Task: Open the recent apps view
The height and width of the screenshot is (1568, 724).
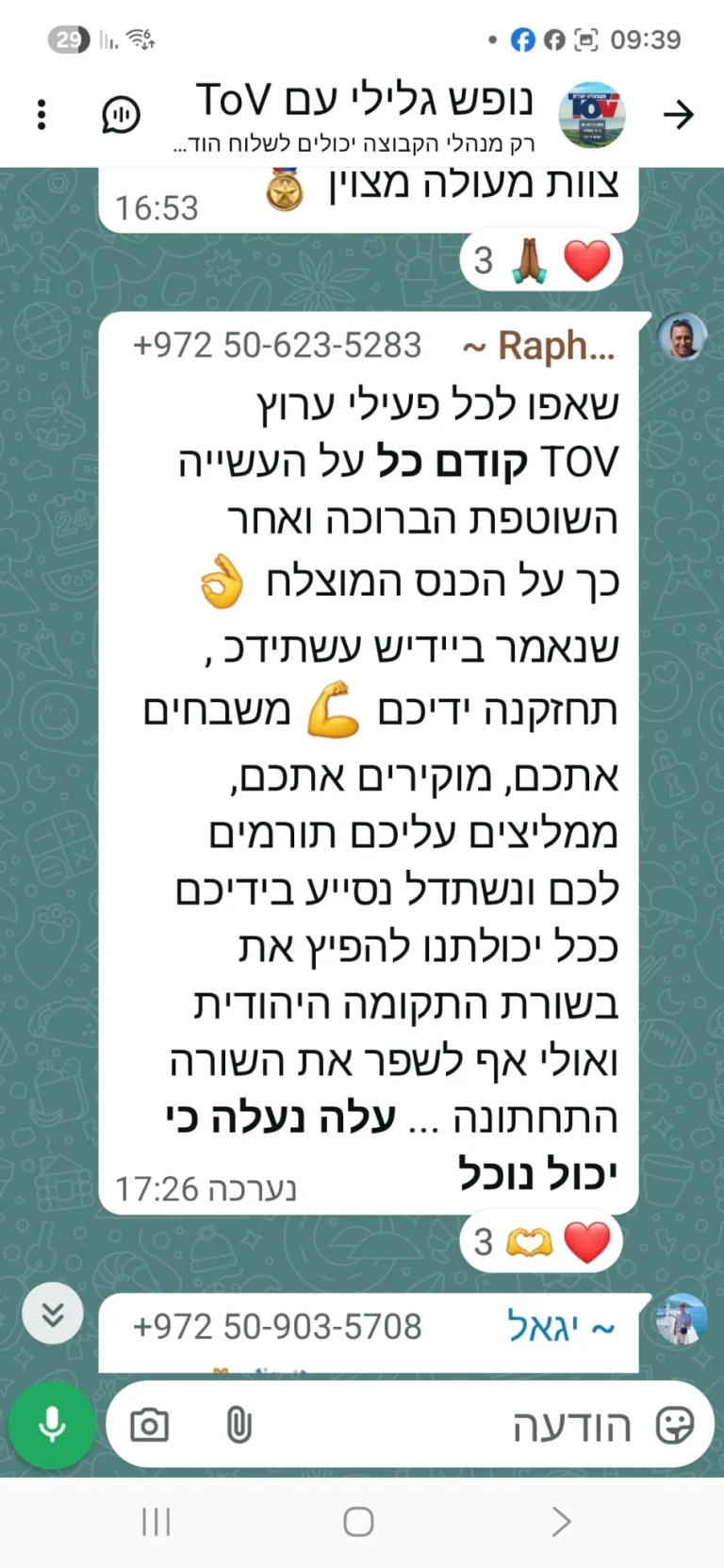Action: tap(156, 1521)
